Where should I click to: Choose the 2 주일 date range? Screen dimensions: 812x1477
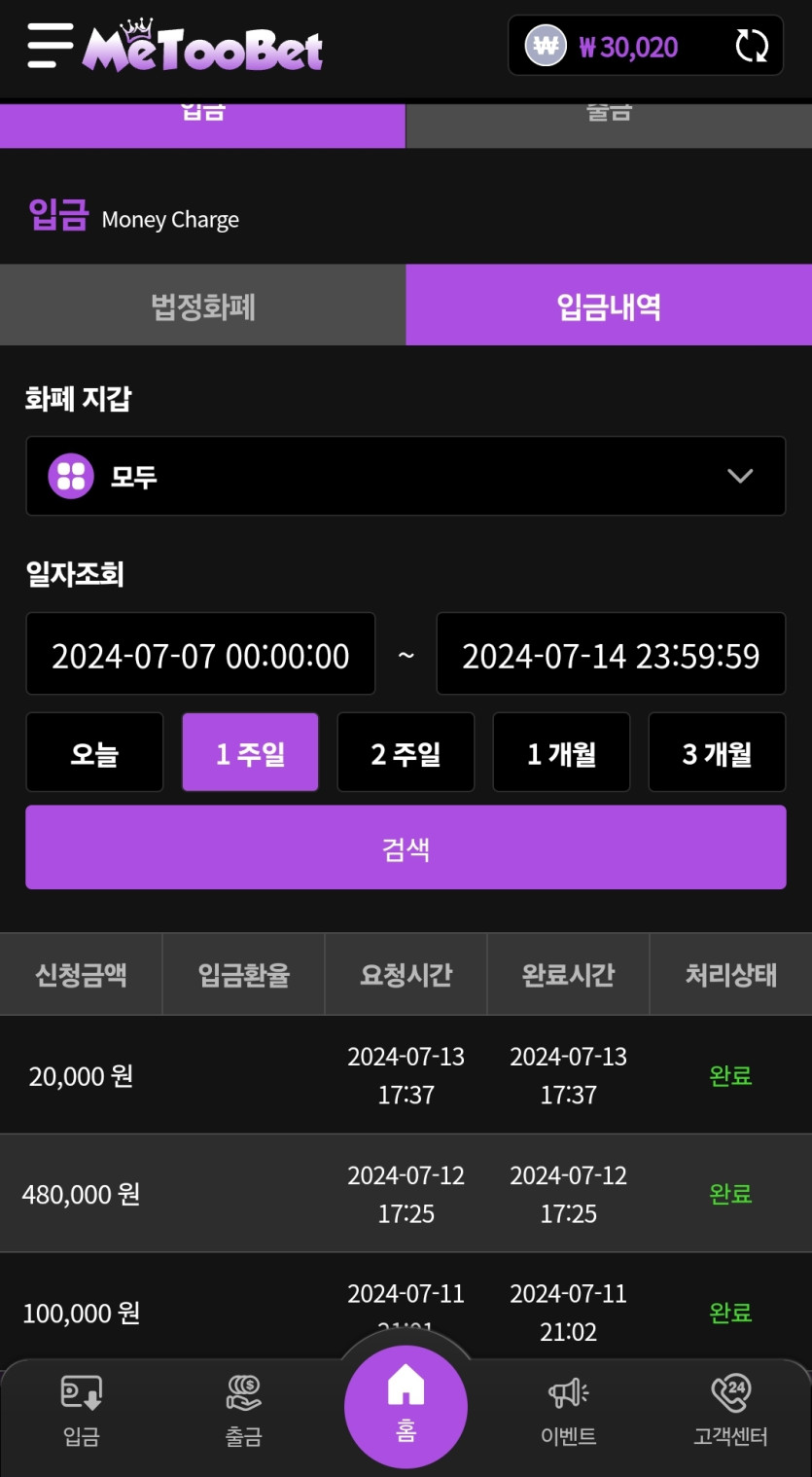[406, 753]
